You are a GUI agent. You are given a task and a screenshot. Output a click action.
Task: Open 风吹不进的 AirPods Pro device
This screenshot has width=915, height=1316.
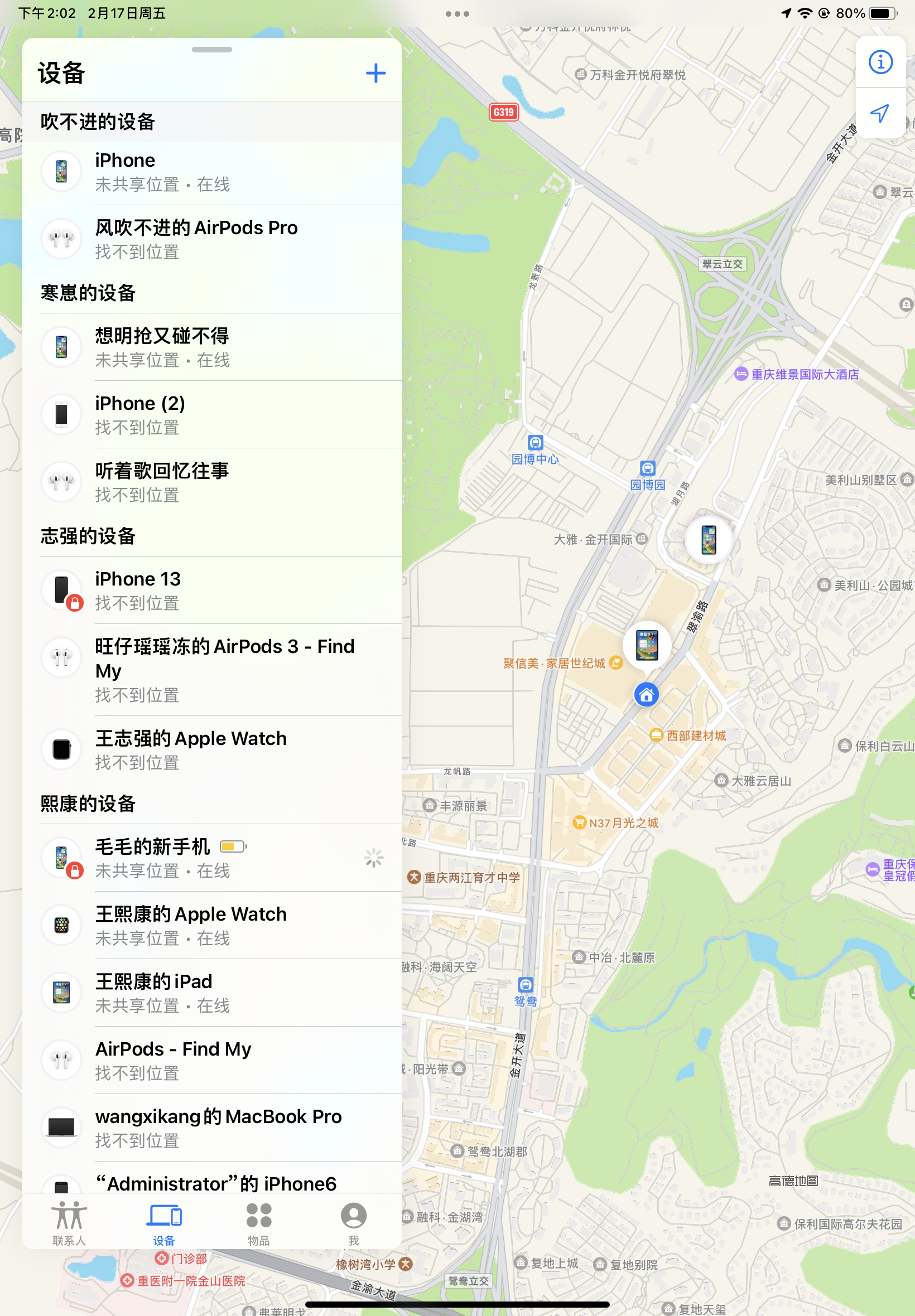pyautogui.click(x=211, y=239)
